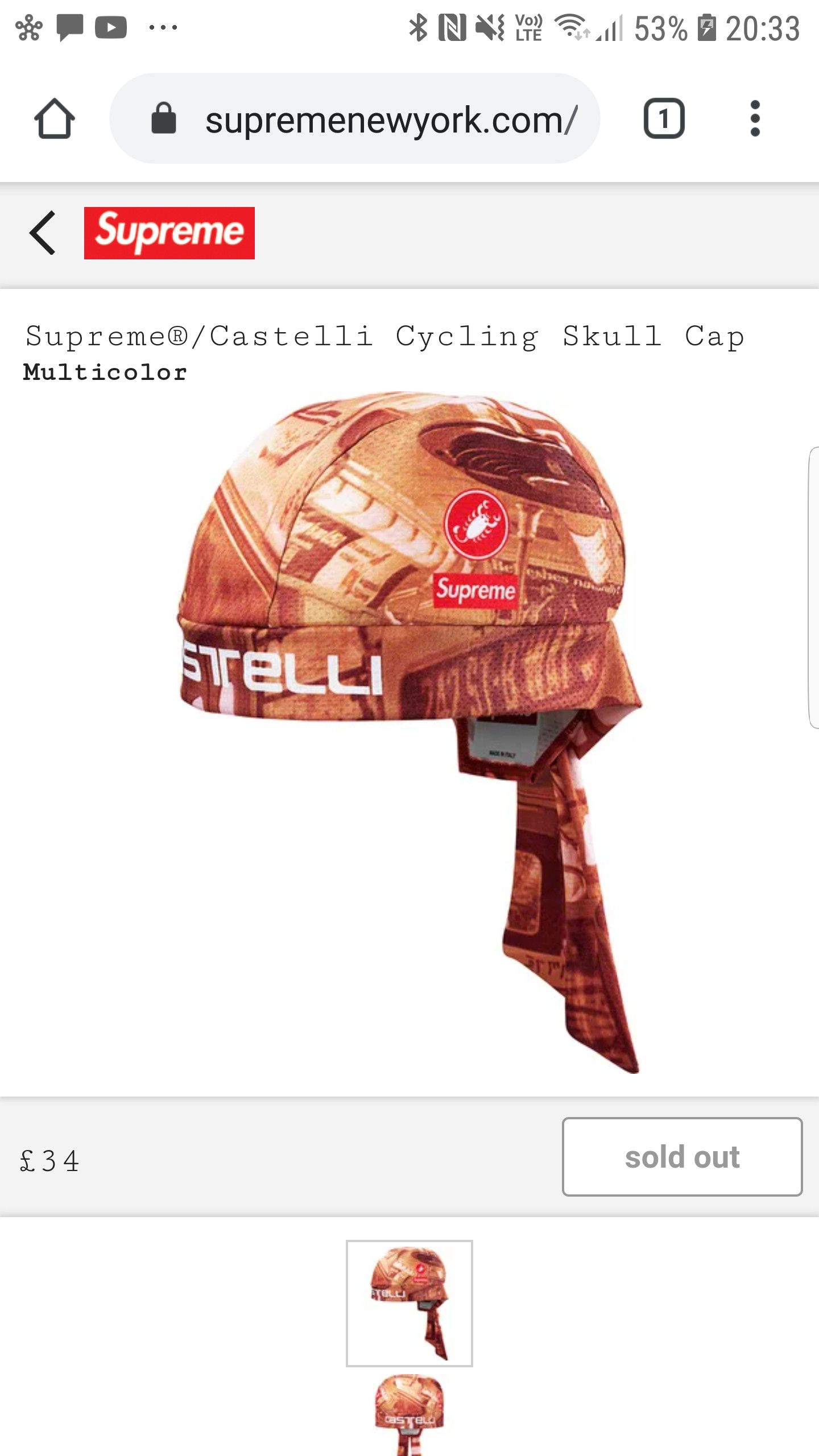The height and width of the screenshot is (1456, 819).
Task: Open the browser tab switcher
Action: coord(663,119)
